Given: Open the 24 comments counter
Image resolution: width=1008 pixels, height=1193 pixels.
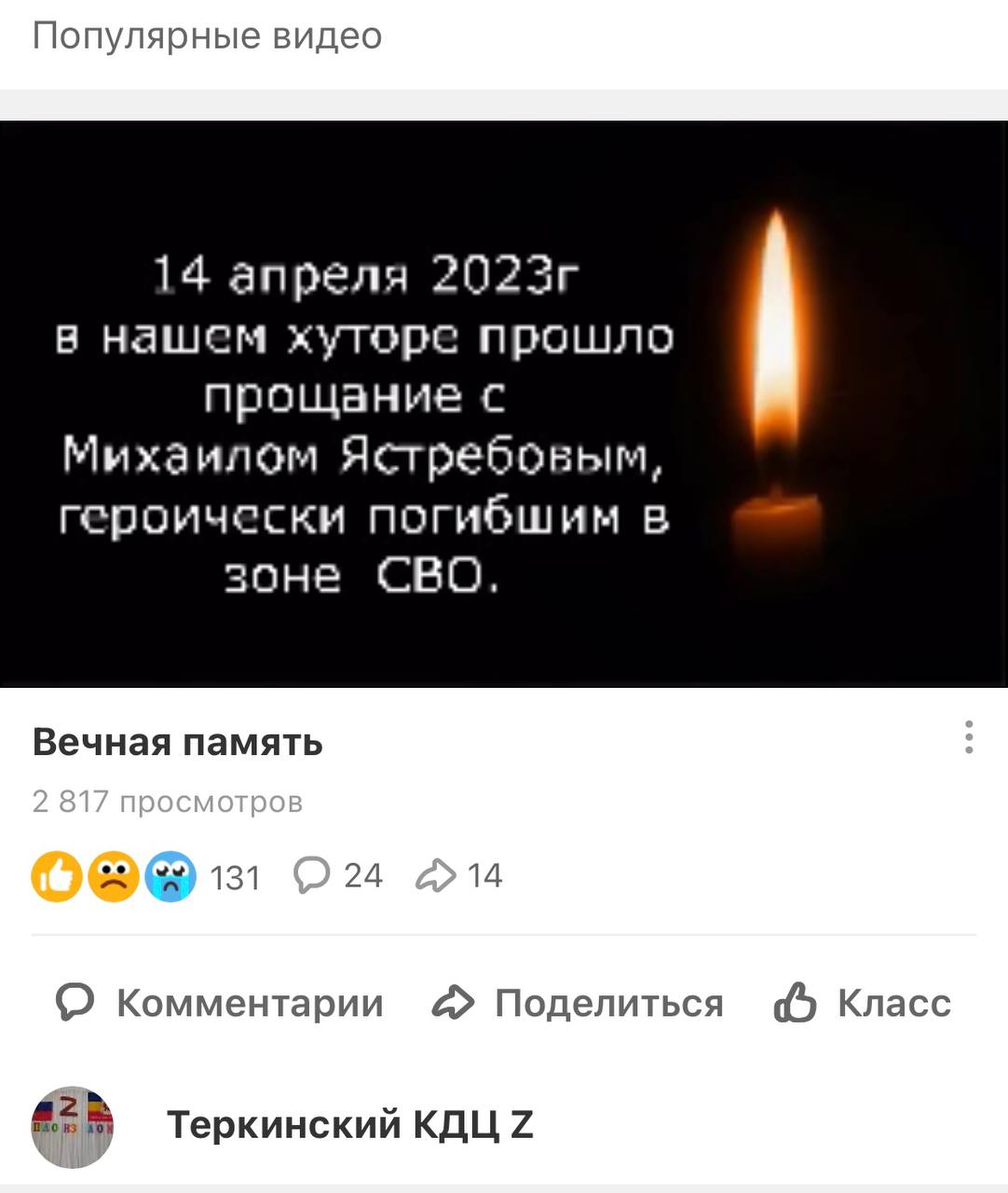Looking at the screenshot, I should (338, 876).
